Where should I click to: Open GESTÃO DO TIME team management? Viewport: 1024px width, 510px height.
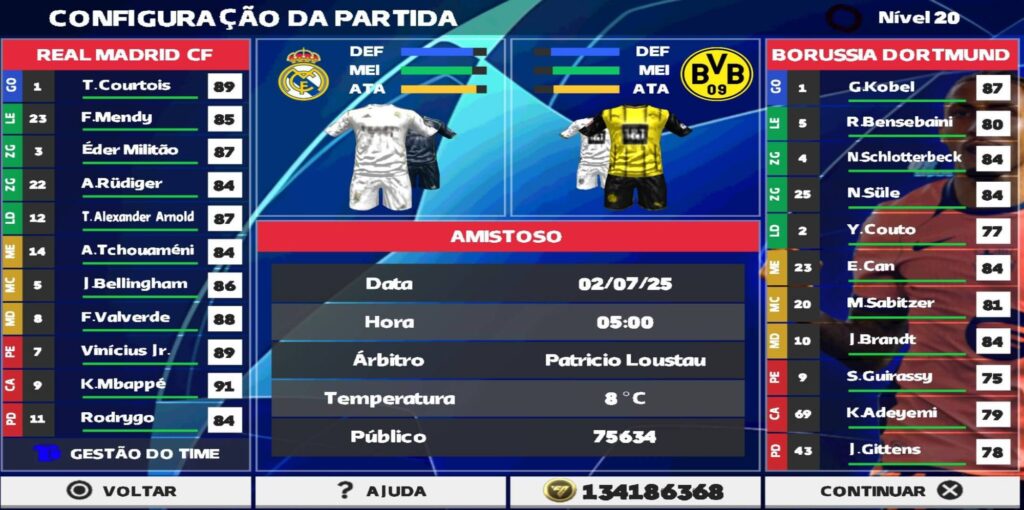click(x=126, y=454)
